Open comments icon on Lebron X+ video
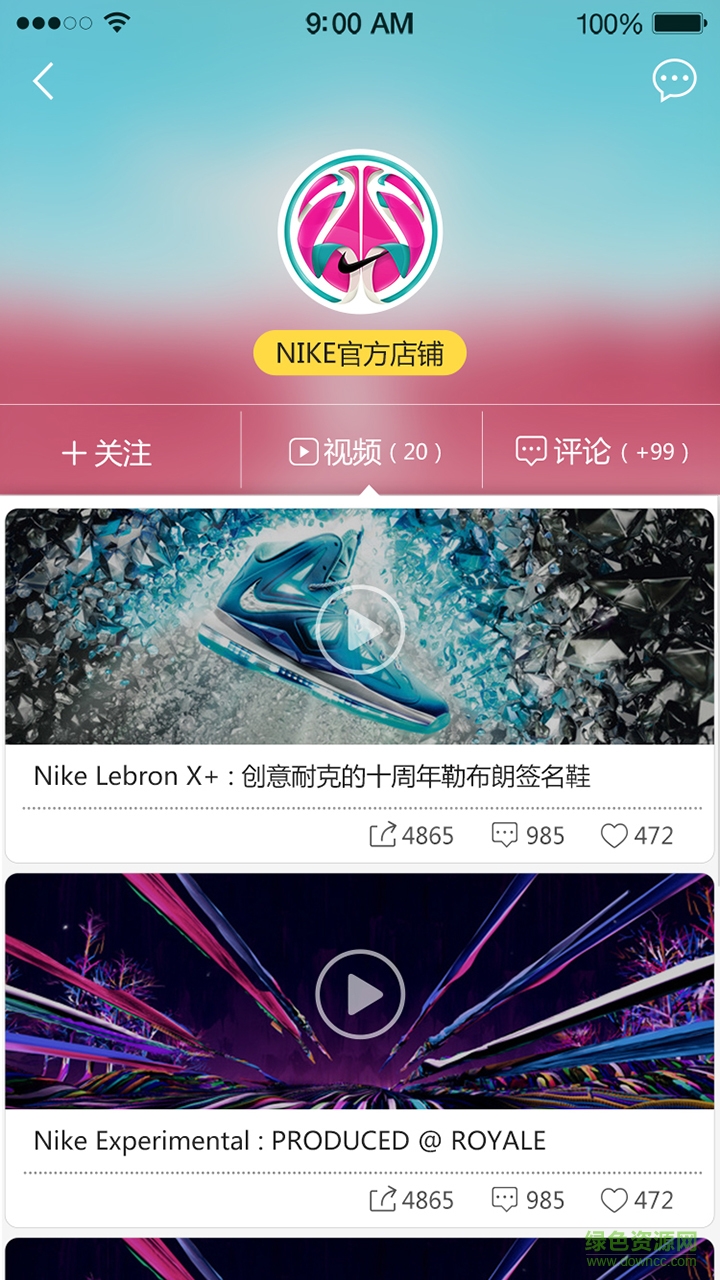The height and width of the screenshot is (1280, 720). pyautogui.click(x=505, y=835)
